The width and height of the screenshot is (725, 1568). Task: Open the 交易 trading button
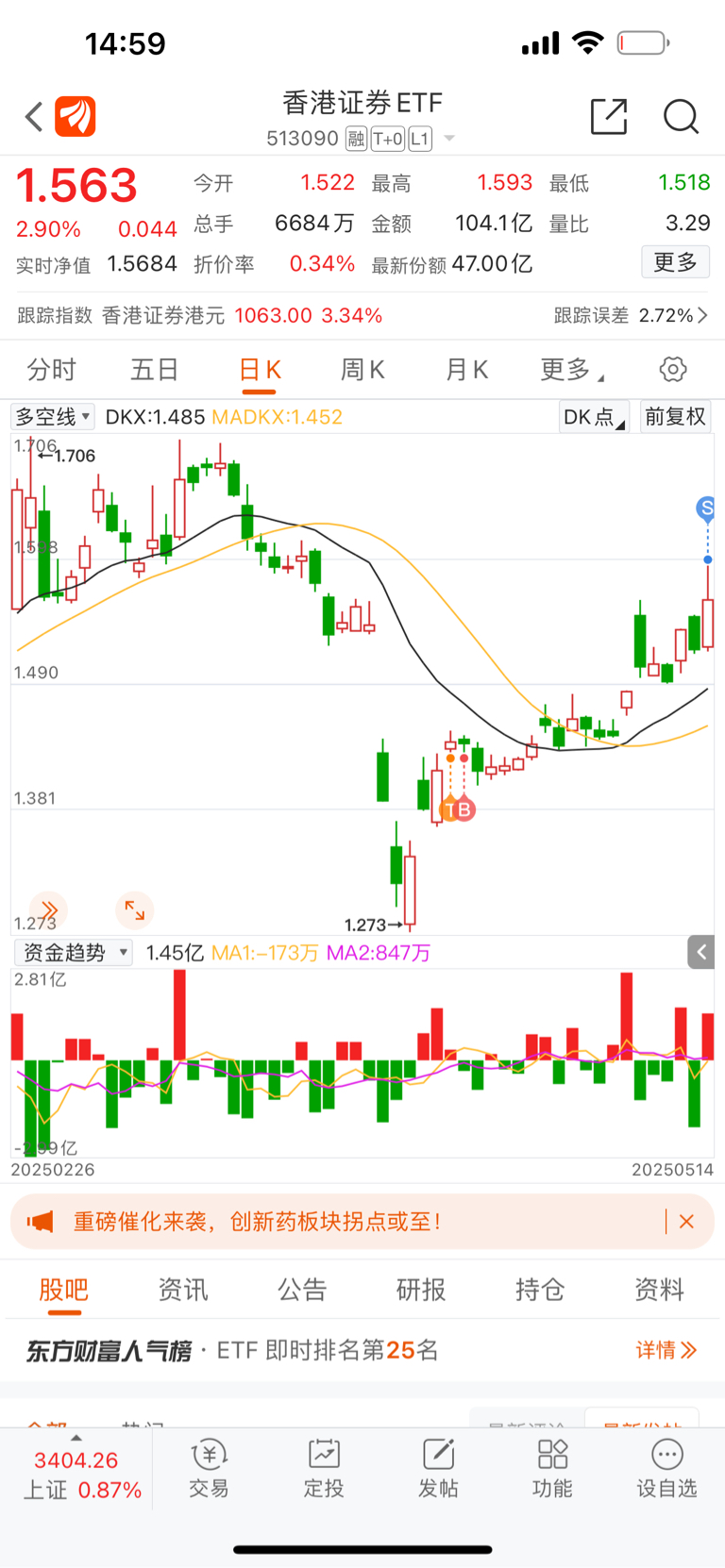tap(209, 1468)
